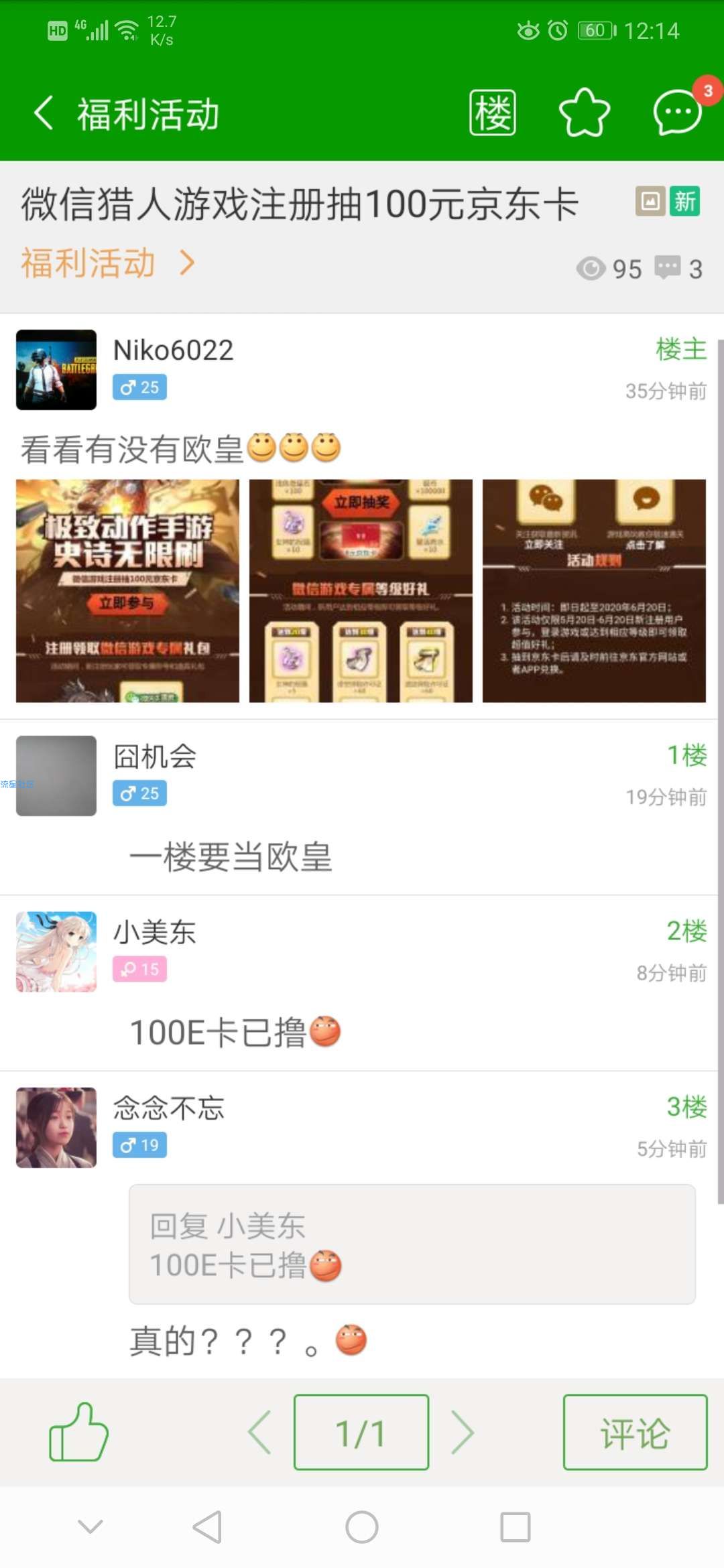
Task: Tap the system home button
Action: [362, 1527]
